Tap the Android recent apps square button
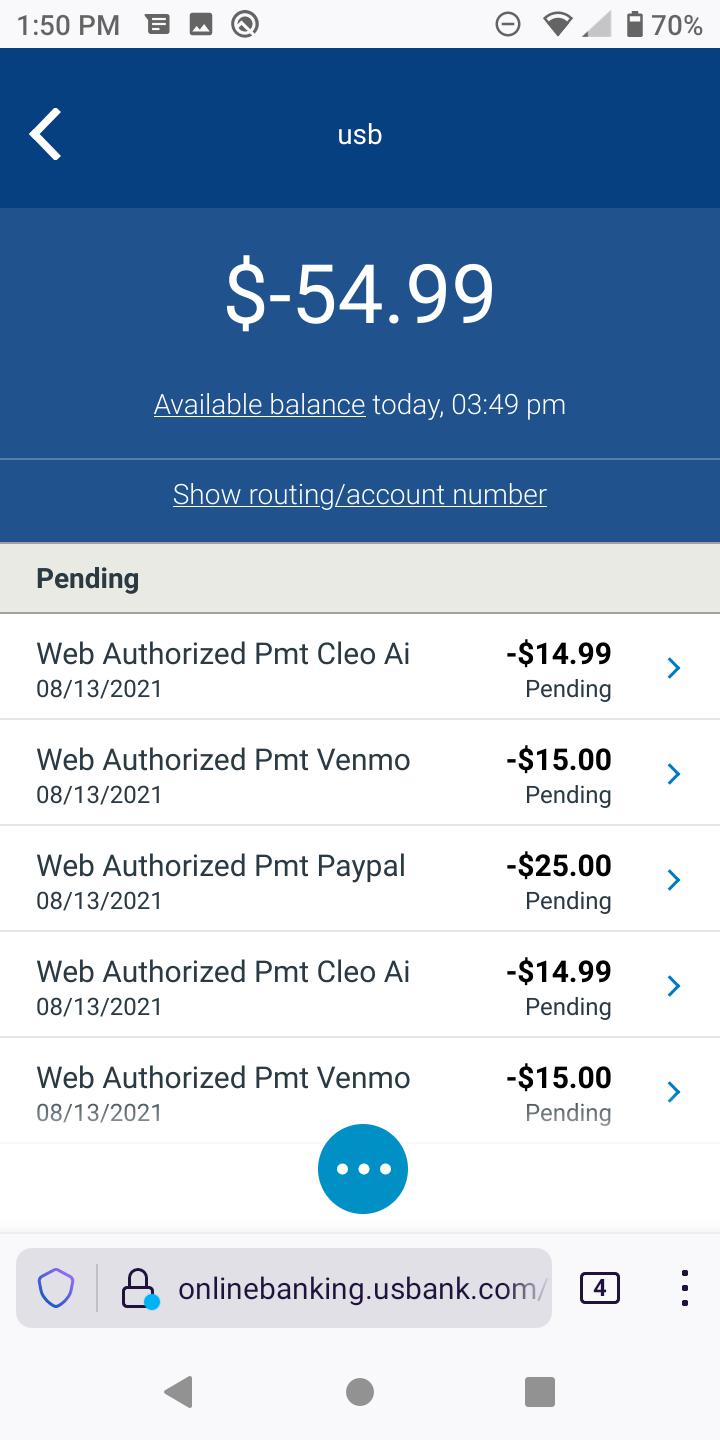The height and width of the screenshot is (1440, 720). pyautogui.click(x=542, y=1391)
